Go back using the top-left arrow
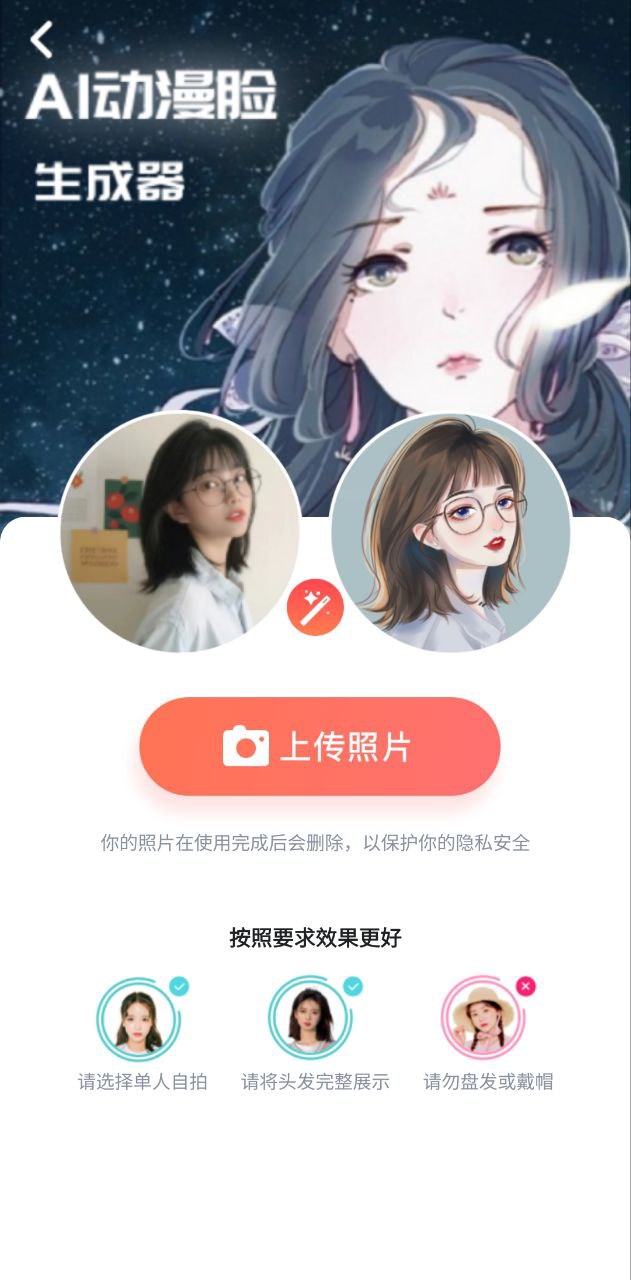This screenshot has width=631, height=1280. (x=40, y=40)
